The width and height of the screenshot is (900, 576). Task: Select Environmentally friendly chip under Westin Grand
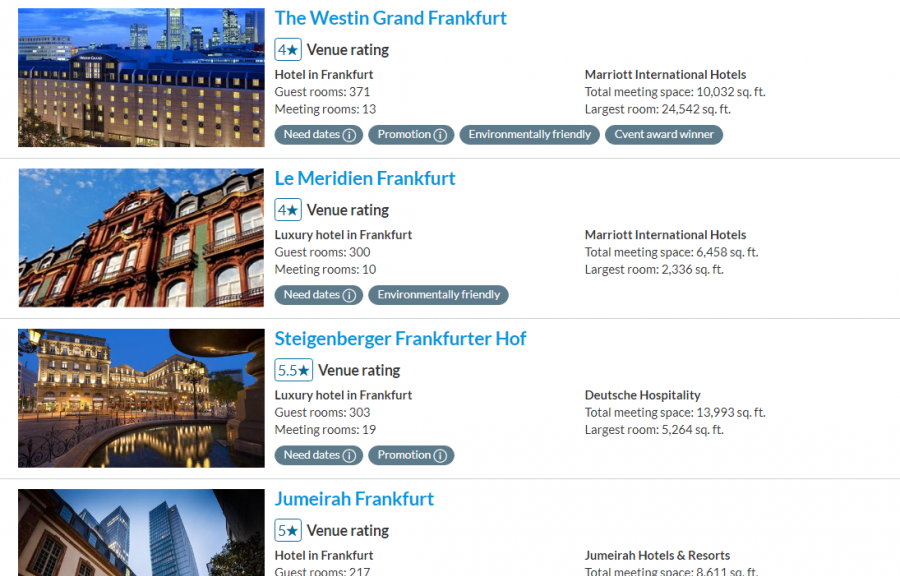pos(529,134)
